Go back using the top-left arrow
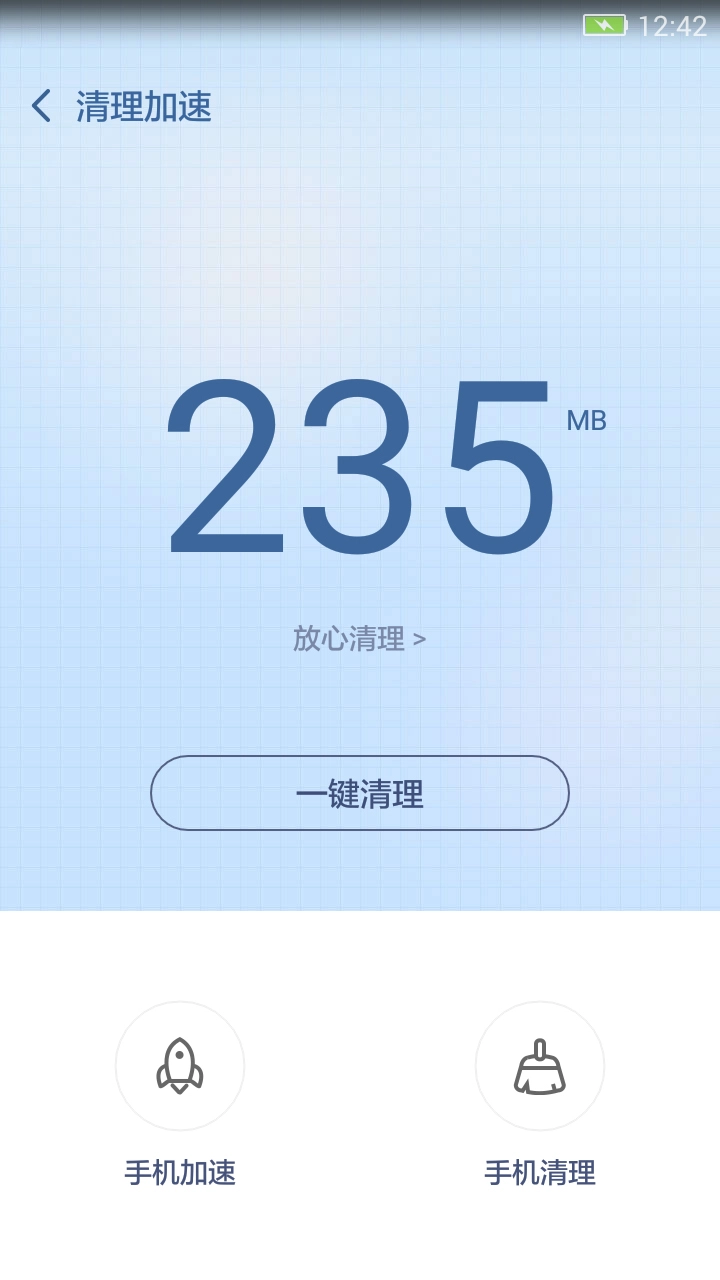The image size is (720, 1280). [41, 106]
